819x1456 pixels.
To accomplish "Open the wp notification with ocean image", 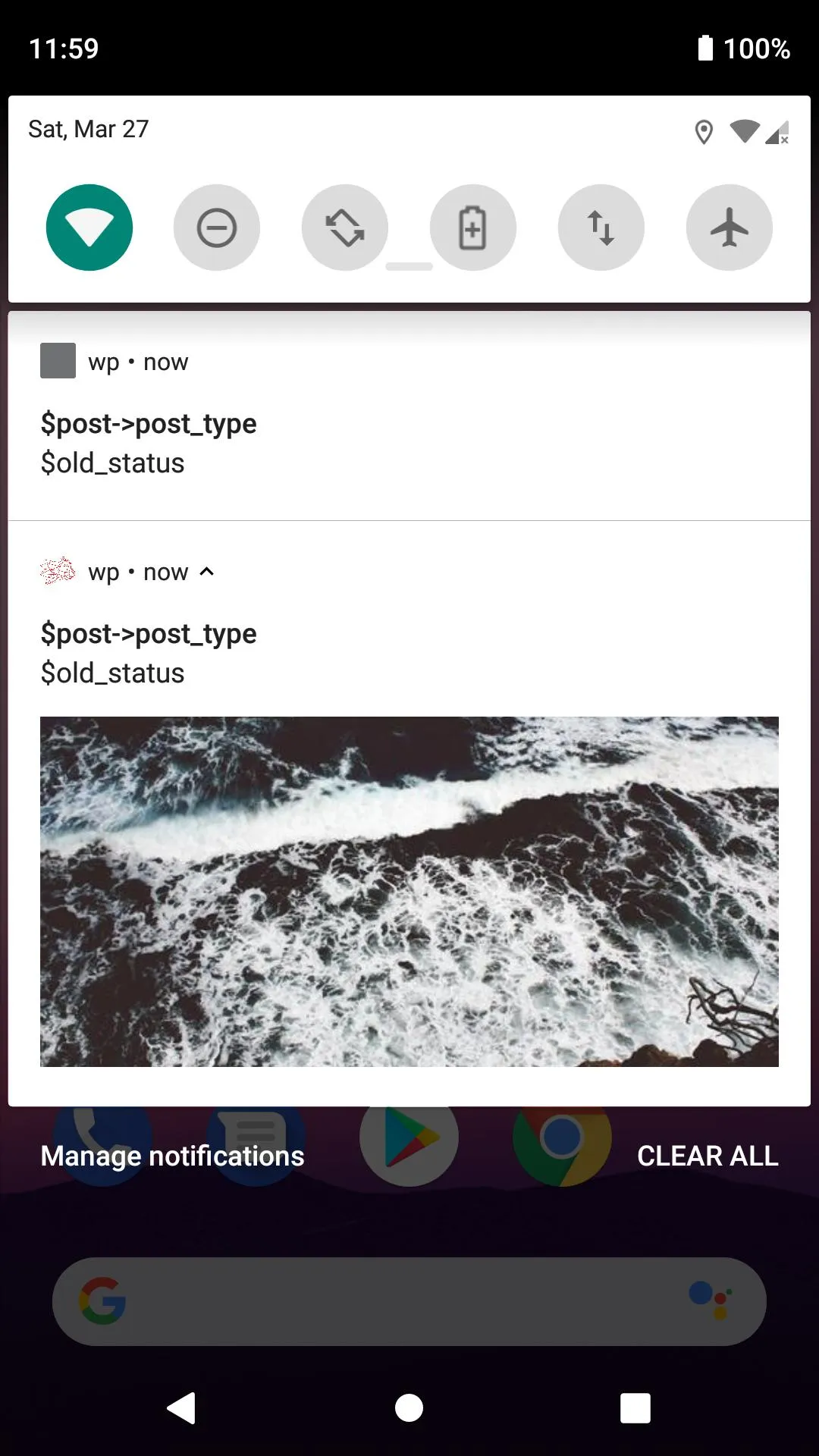I will click(x=409, y=891).
